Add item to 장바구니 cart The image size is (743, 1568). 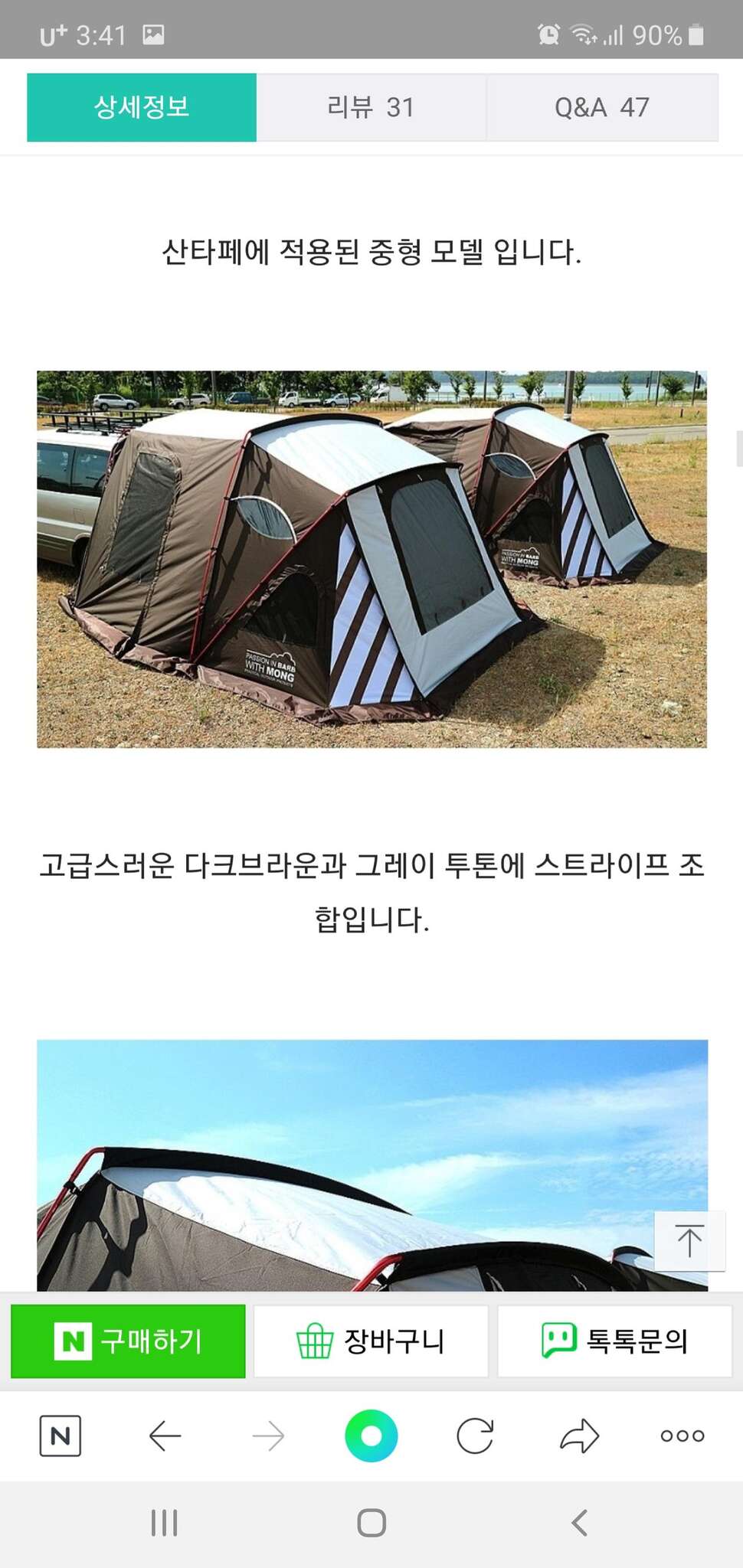371,1341
